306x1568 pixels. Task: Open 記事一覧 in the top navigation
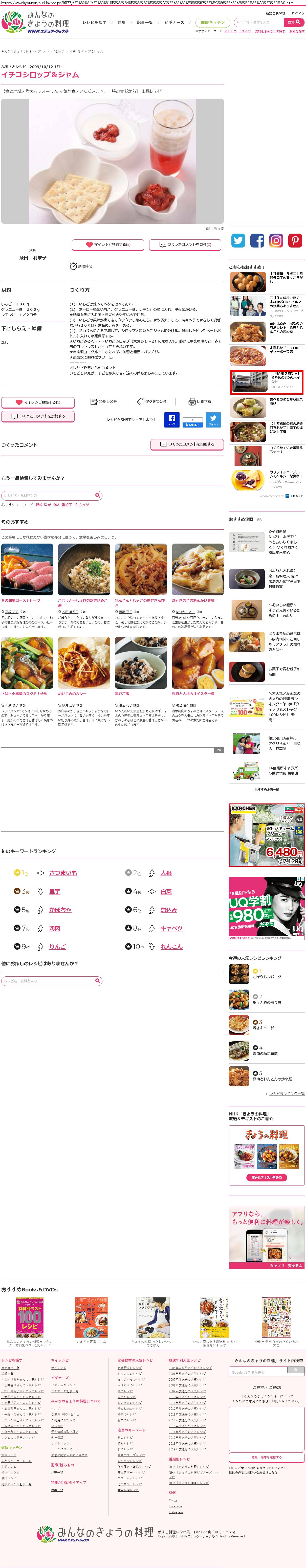coord(145,23)
